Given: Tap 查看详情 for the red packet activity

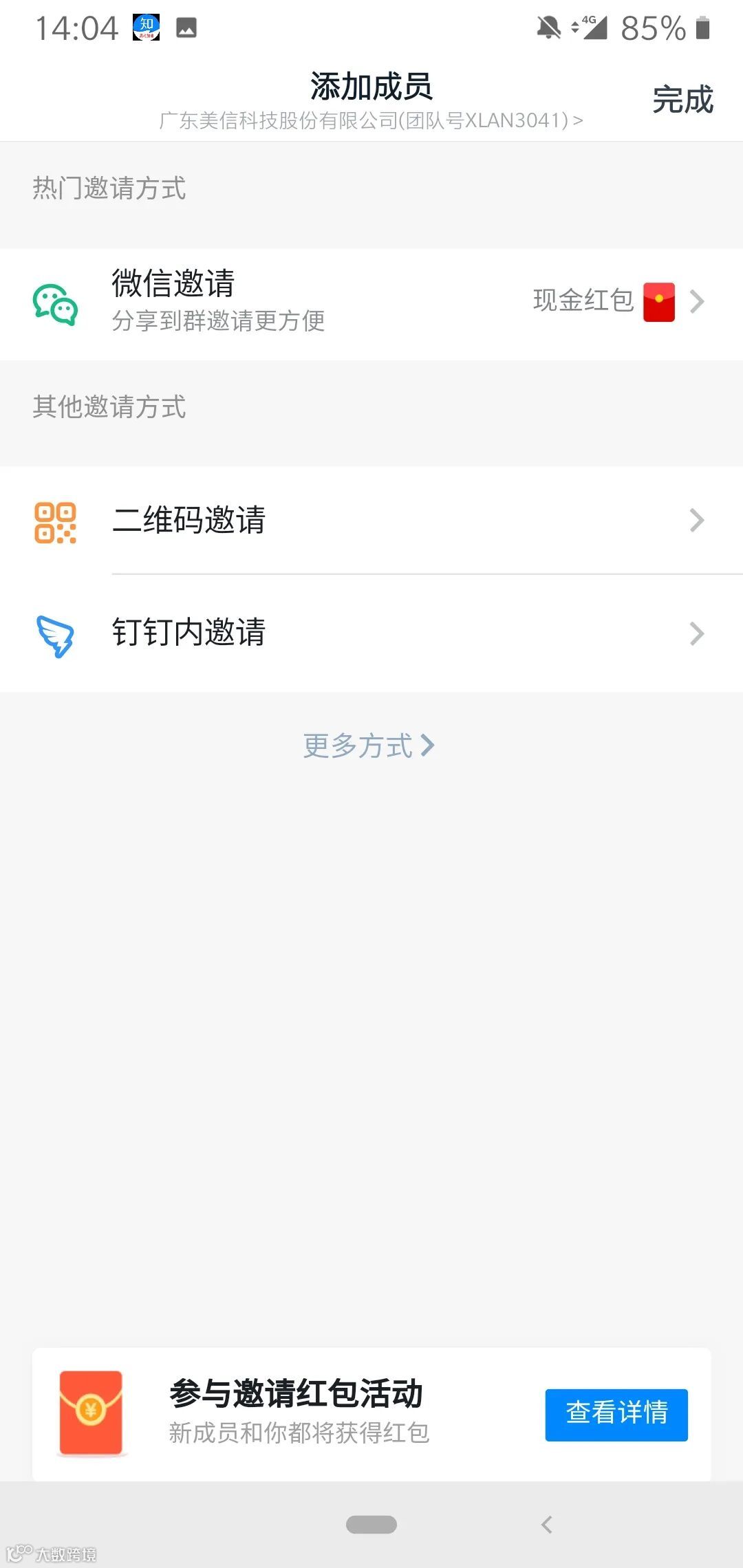Looking at the screenshot, I should click(616, 1415).
